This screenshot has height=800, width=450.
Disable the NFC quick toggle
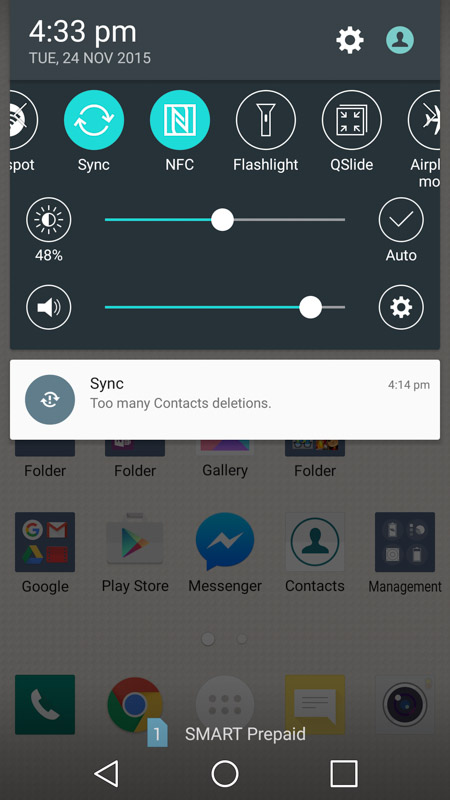tap(180, 120)
